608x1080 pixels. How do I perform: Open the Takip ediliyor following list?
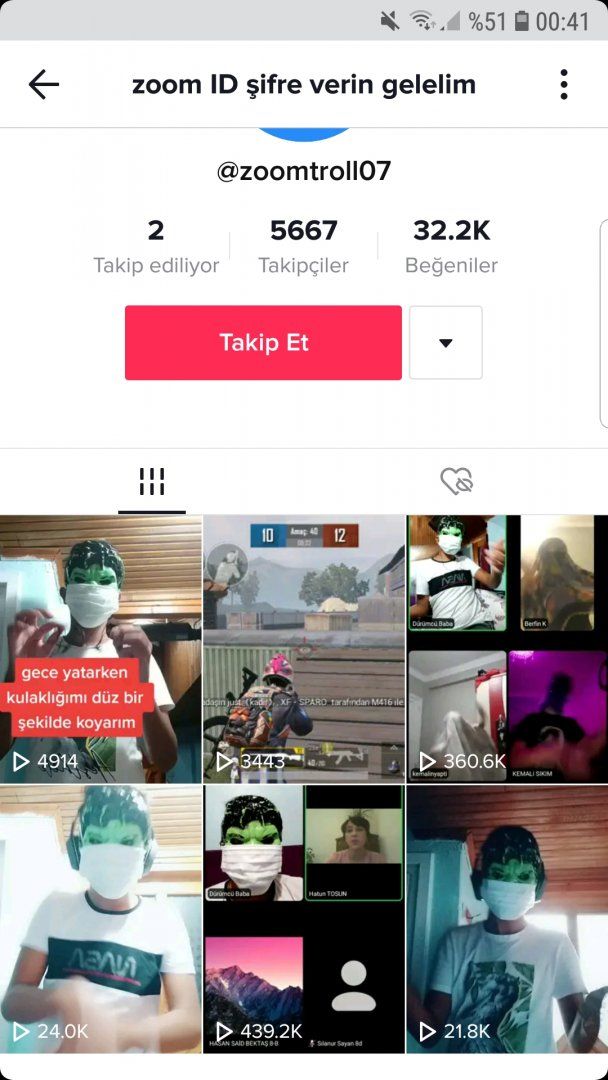[x=156, y=246]
